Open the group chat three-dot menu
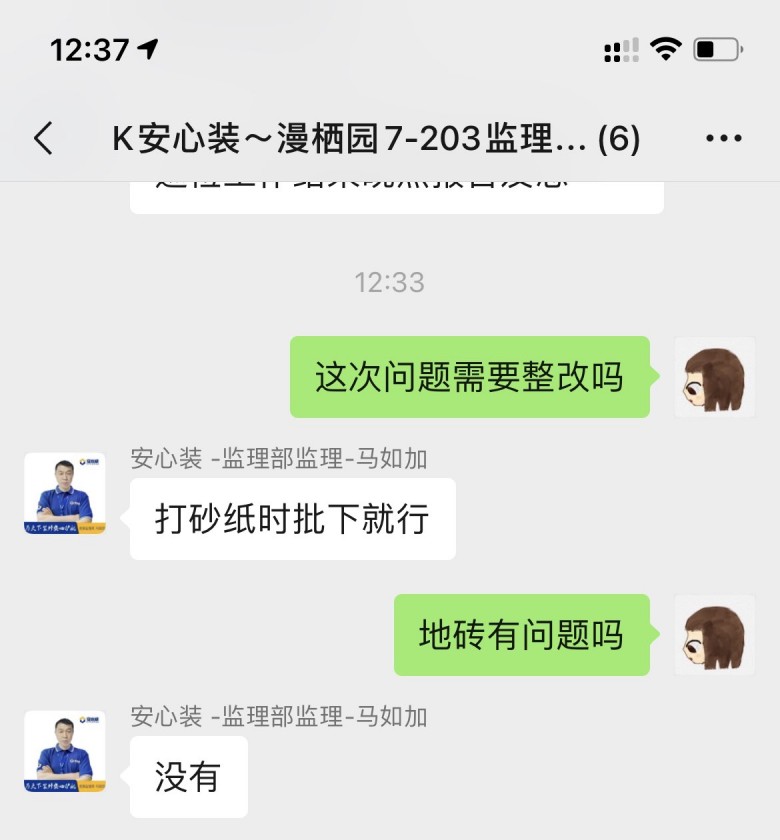780x840 pixels. pyautogui.click(x=723, y=139)
